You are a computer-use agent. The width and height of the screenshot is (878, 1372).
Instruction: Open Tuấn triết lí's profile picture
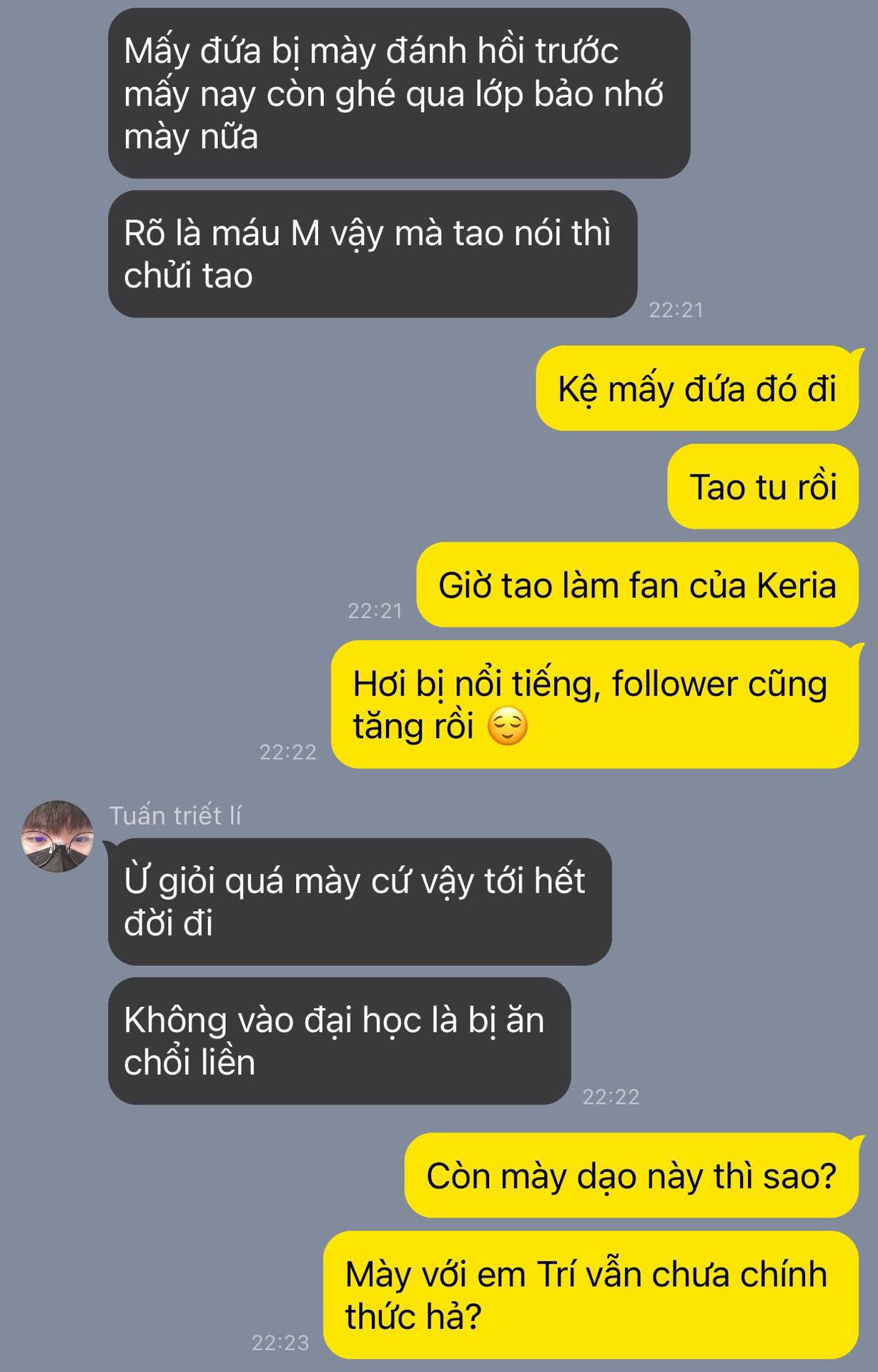point(57,836)
